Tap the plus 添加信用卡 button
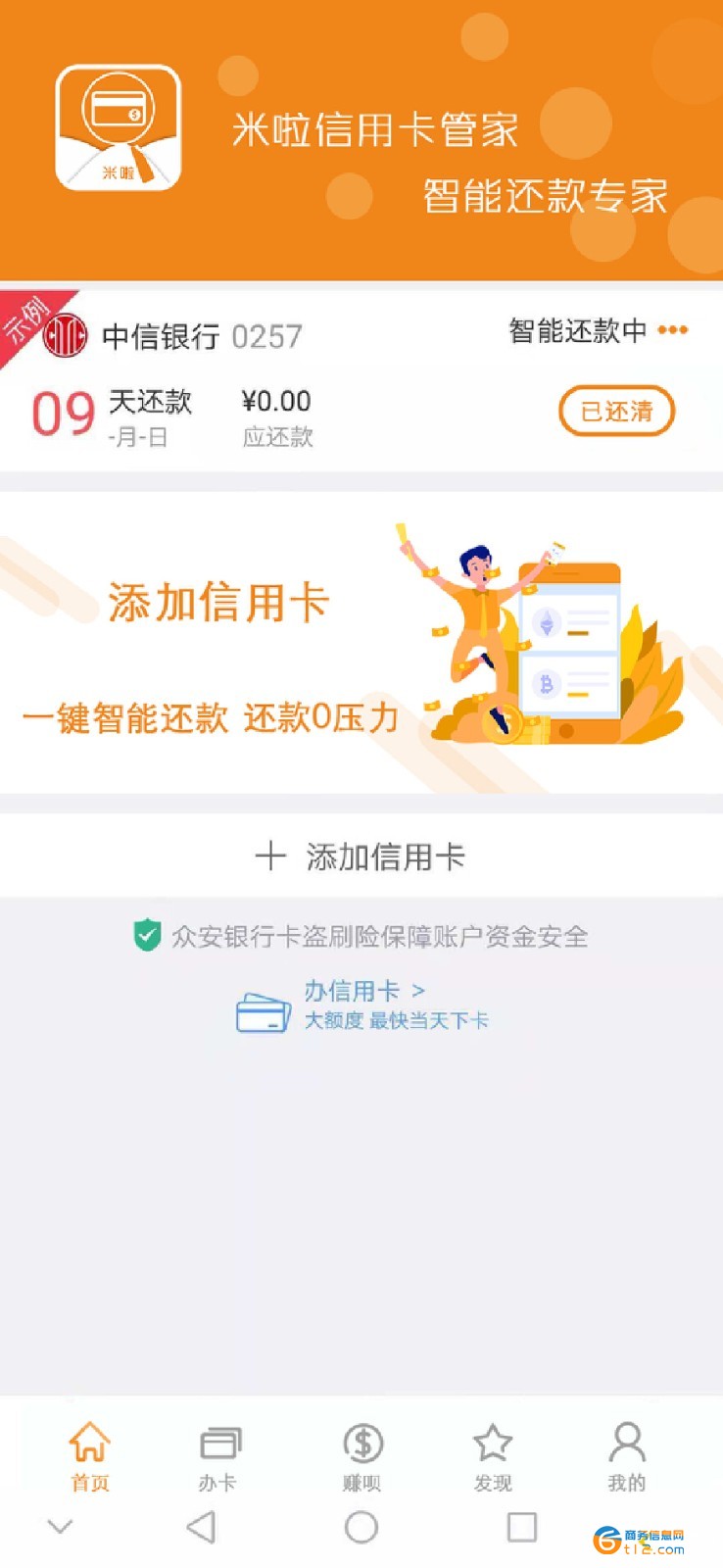The image size is (723, 1568). tap(361, 857)
